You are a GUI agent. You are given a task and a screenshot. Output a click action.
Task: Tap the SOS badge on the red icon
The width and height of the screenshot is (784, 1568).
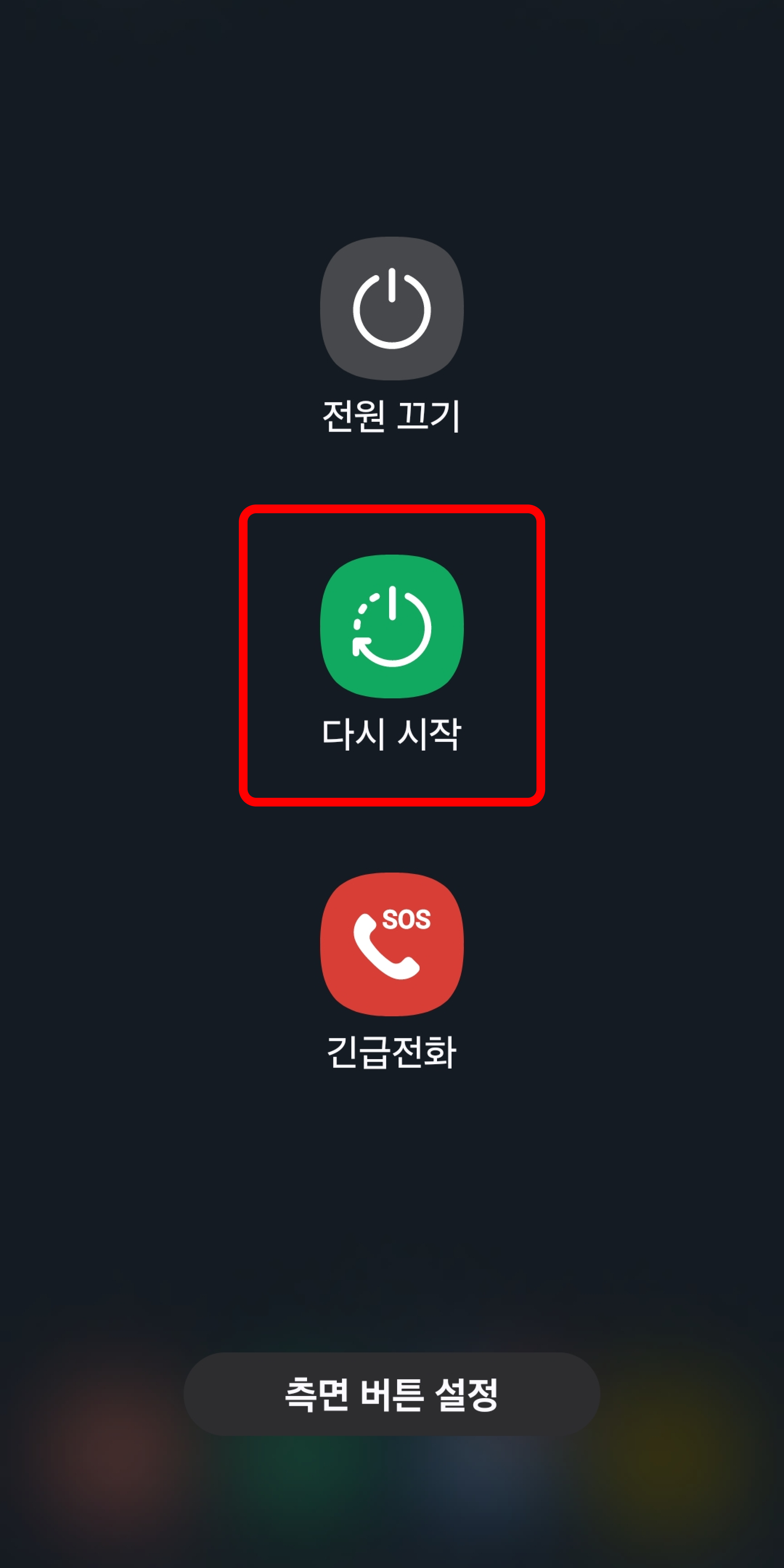coord(406,920)
